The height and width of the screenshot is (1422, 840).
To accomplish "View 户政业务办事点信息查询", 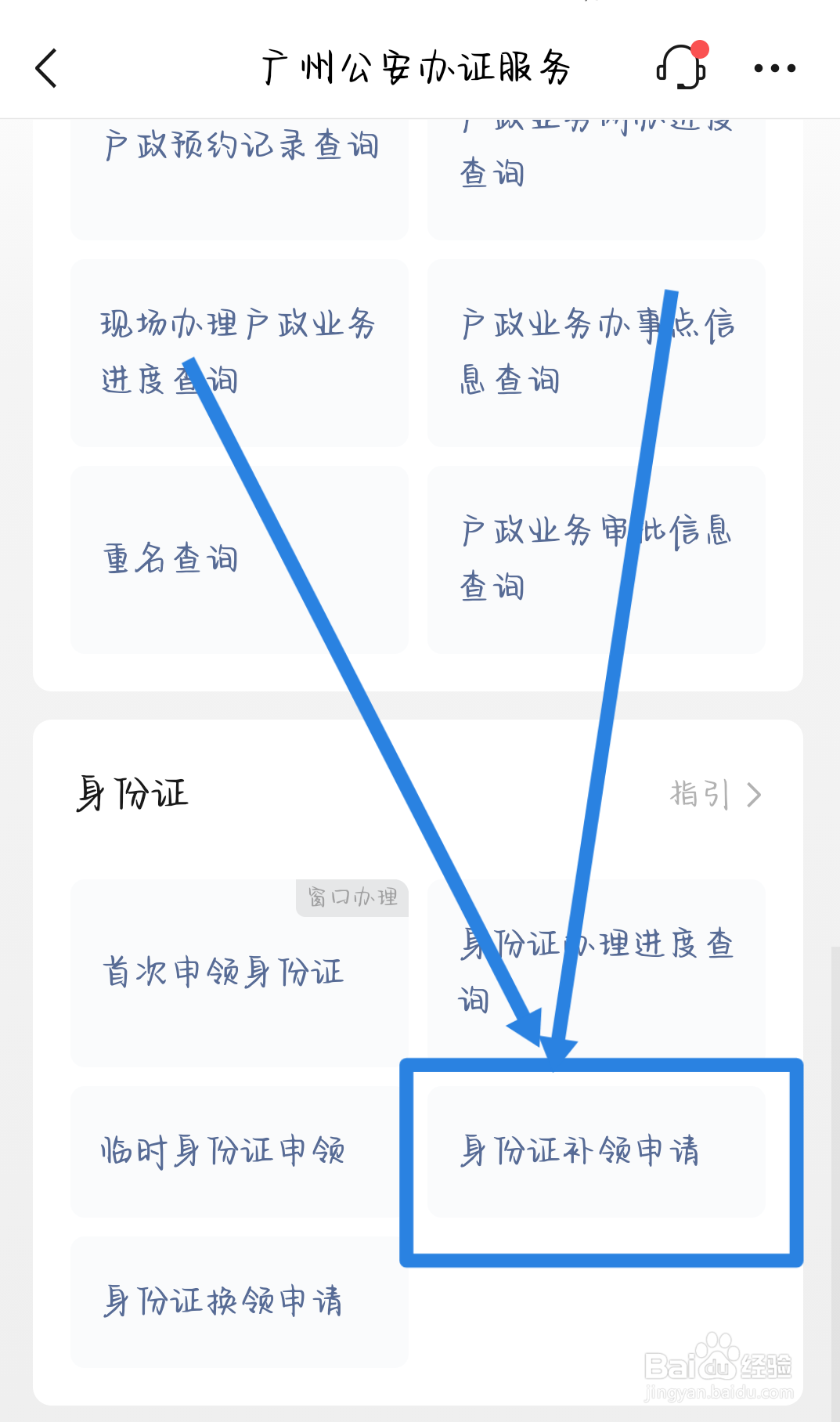I will (597, 352).
